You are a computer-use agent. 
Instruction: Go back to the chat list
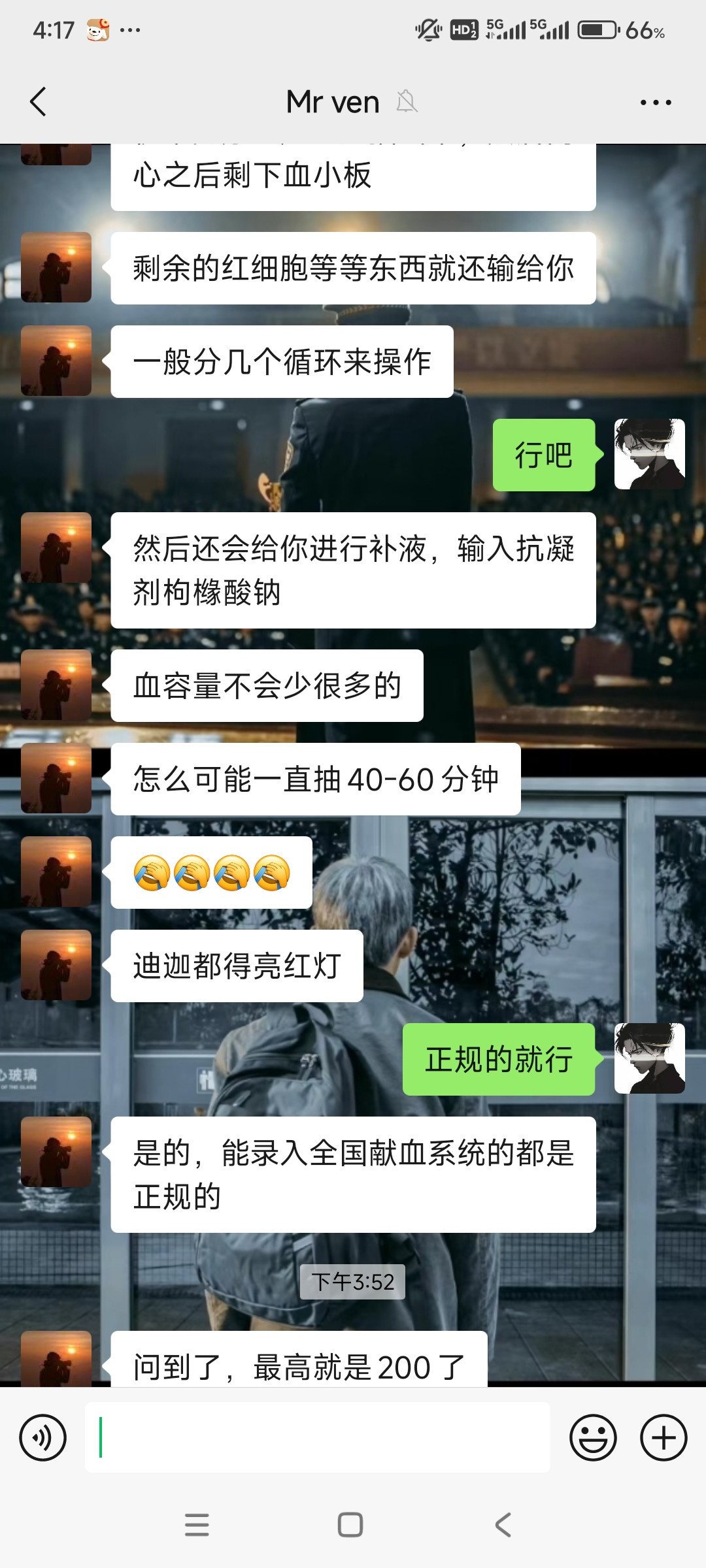(x=39, y=102)
